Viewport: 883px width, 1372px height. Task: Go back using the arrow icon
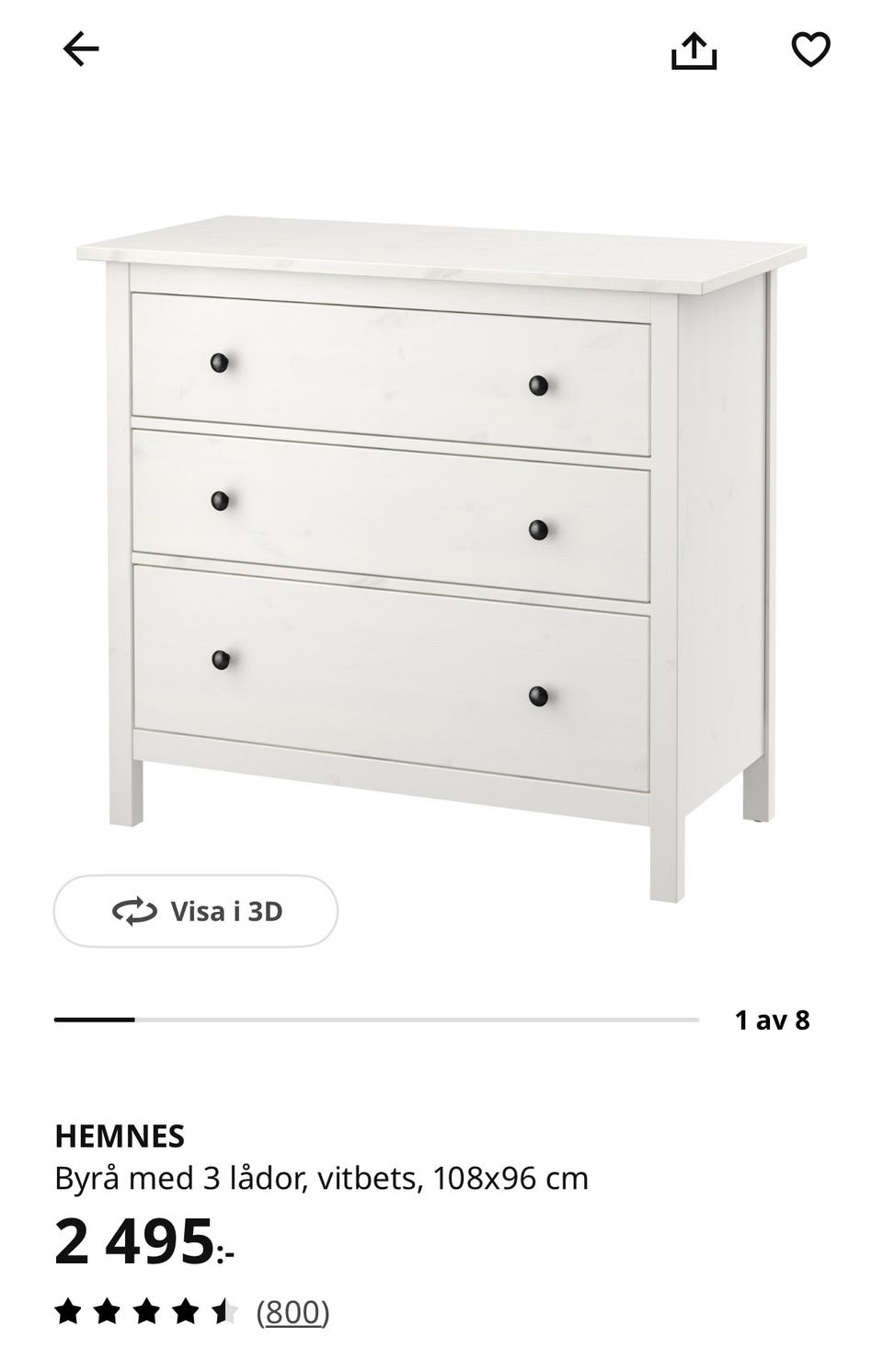(x=80, y=49)
